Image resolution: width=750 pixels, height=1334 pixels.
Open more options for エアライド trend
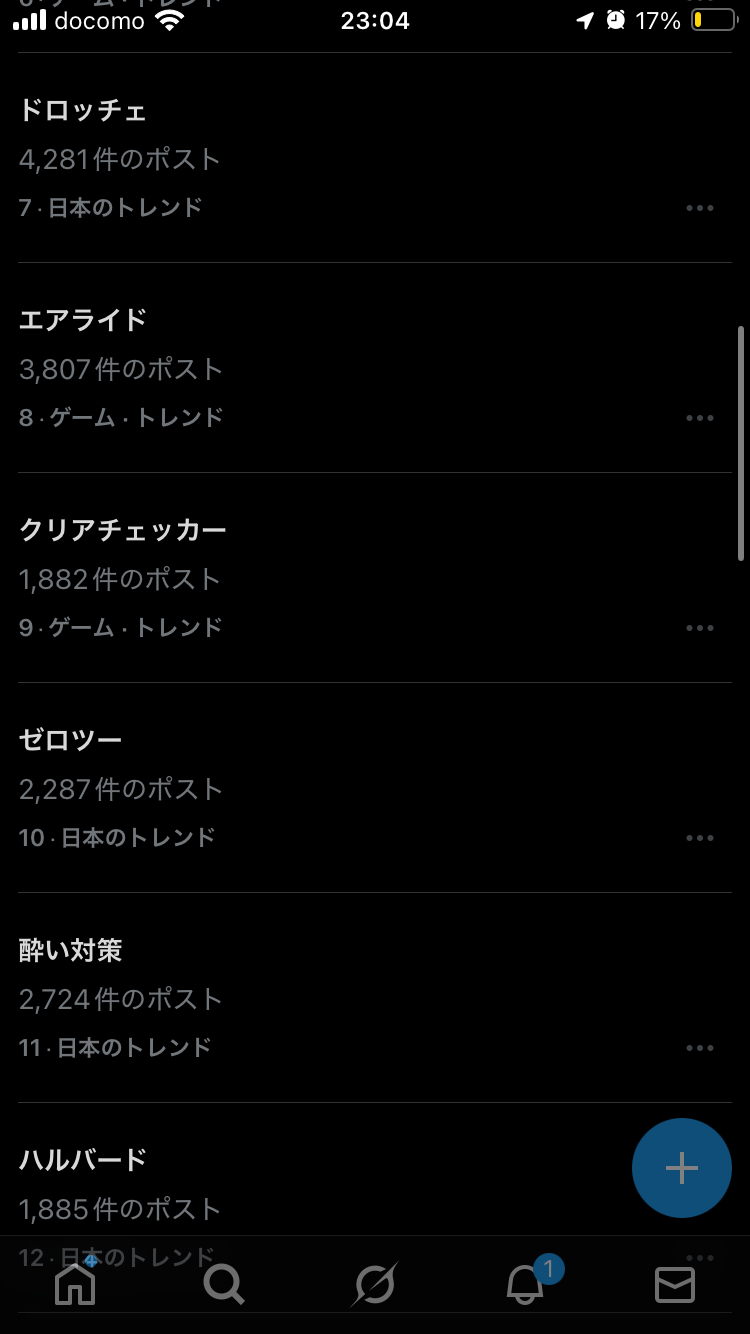(x=700, y=418)
